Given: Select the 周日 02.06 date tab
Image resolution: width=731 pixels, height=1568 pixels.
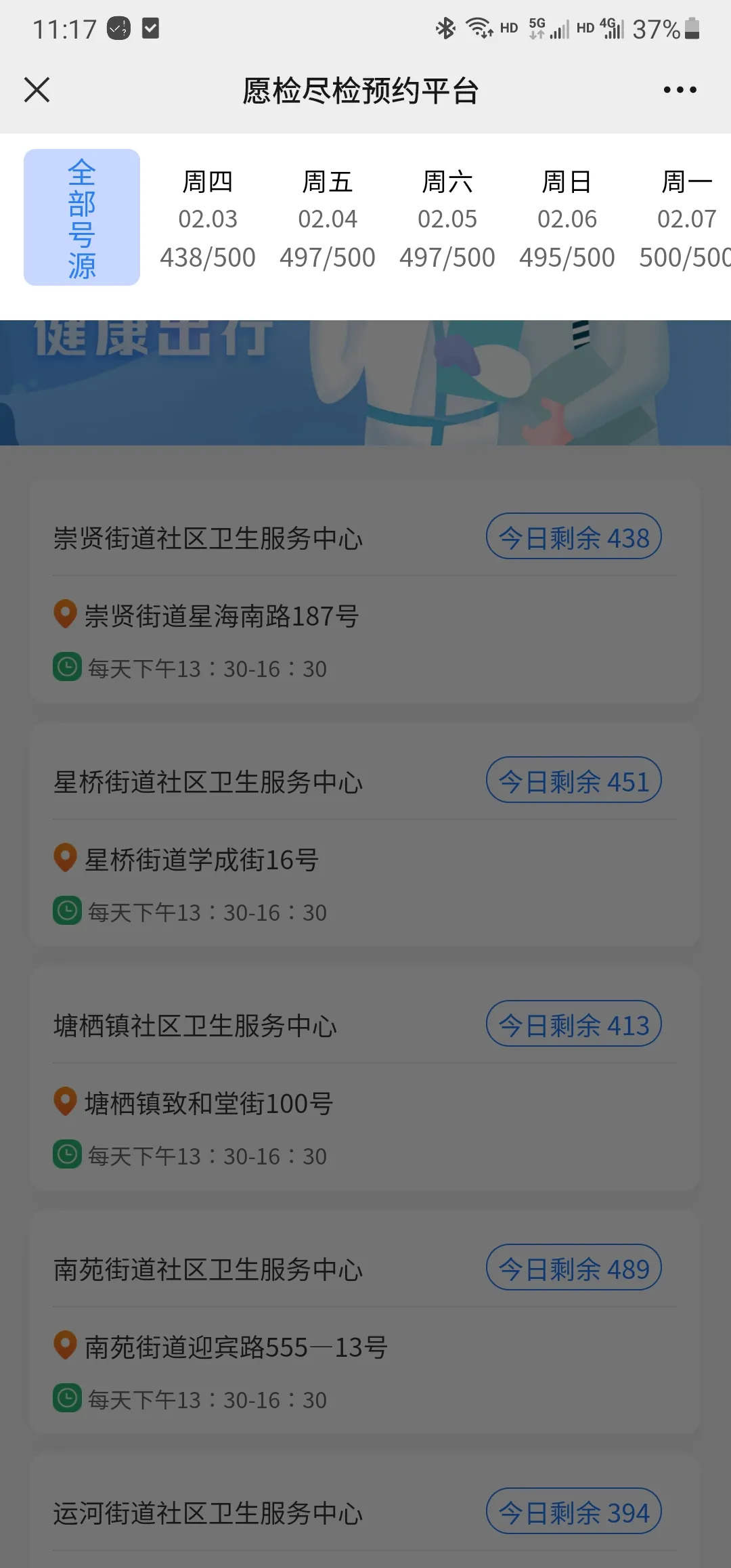Looking at the screenshot, I should point(569,218).
